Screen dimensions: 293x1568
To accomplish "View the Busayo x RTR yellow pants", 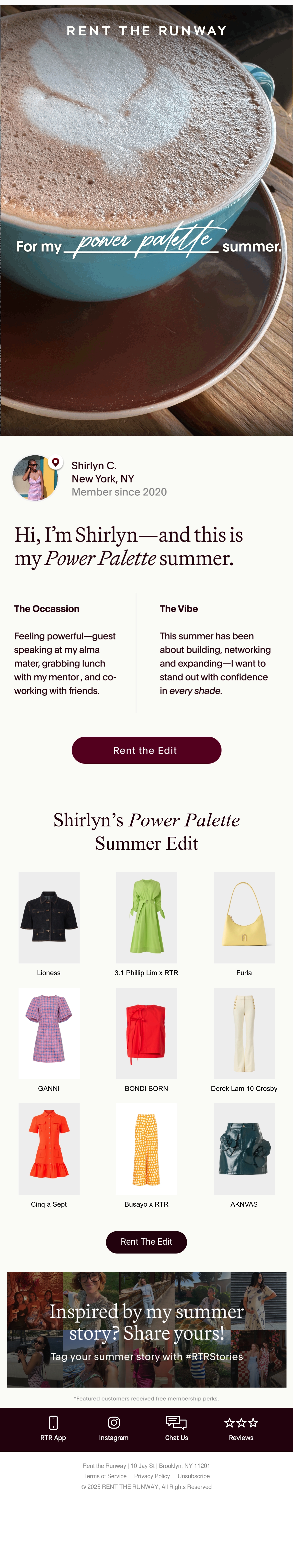I will point(146,1149).
